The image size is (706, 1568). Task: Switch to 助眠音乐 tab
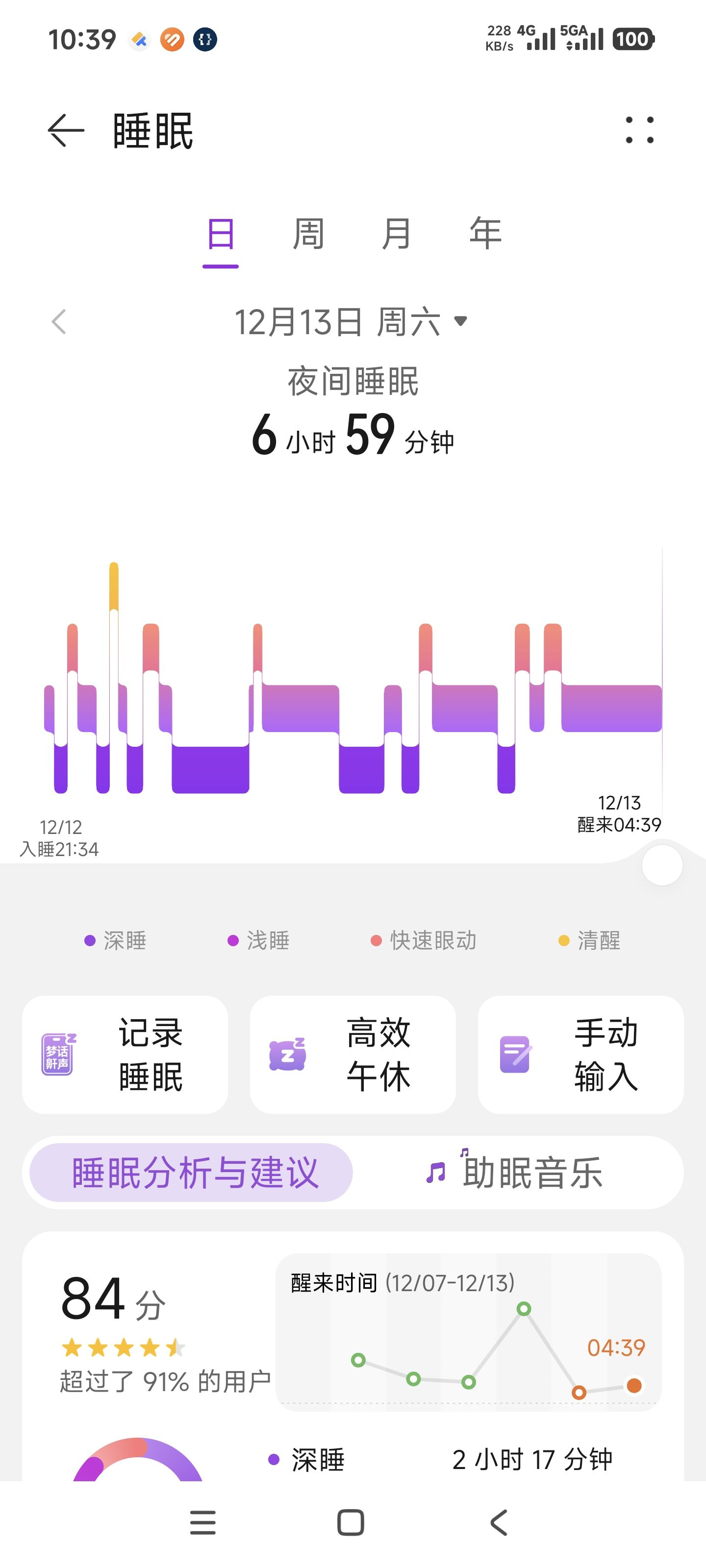(x=515, y=1173)
